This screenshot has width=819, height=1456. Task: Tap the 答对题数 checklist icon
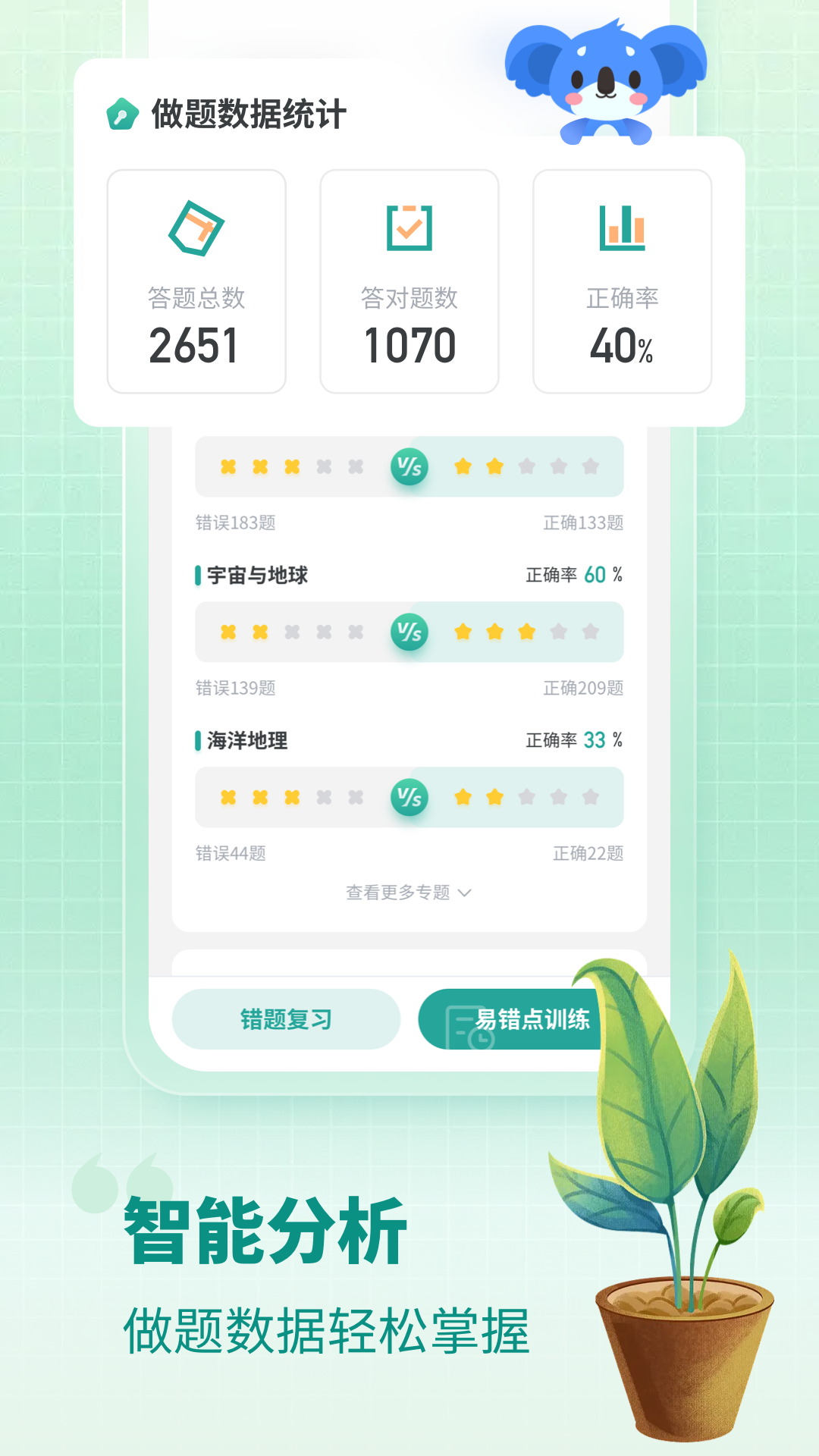[409, 228]
